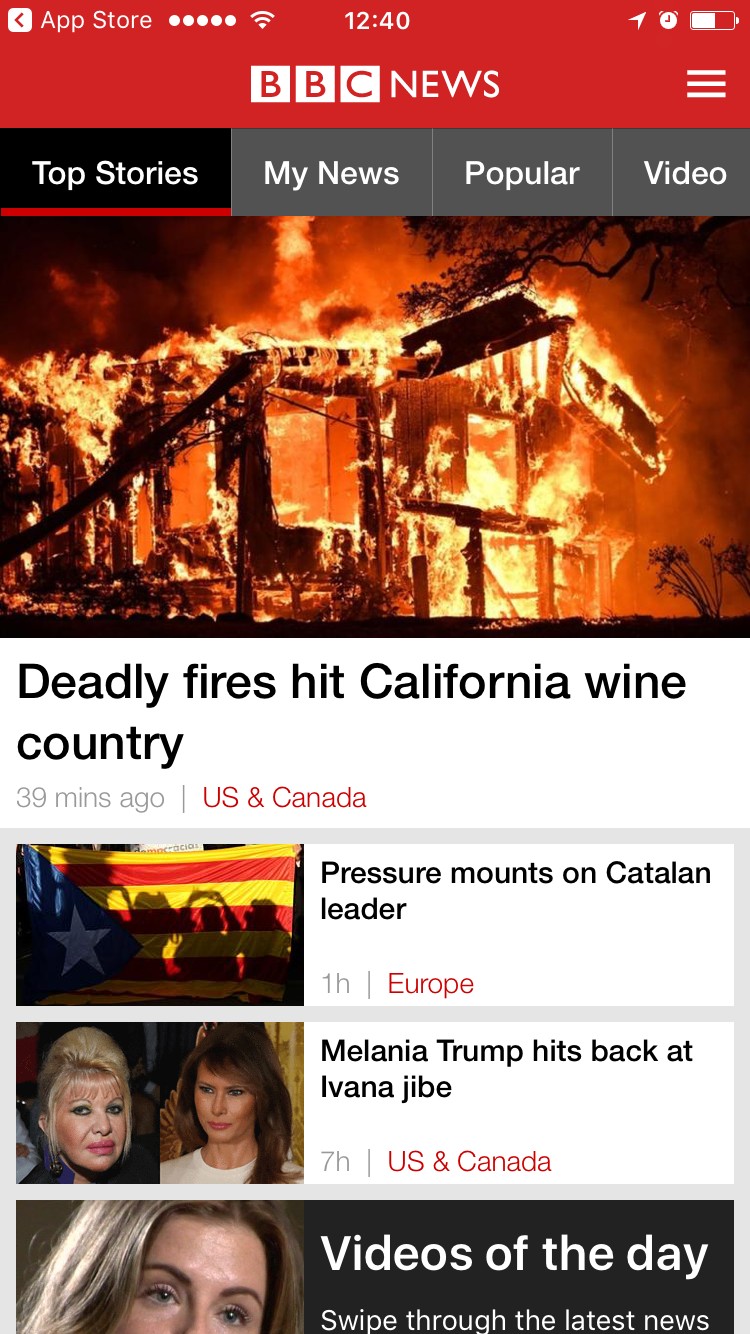Switch to the My News tab
The height and width of the screenshot is (1334, 750).
click(331, 173)
